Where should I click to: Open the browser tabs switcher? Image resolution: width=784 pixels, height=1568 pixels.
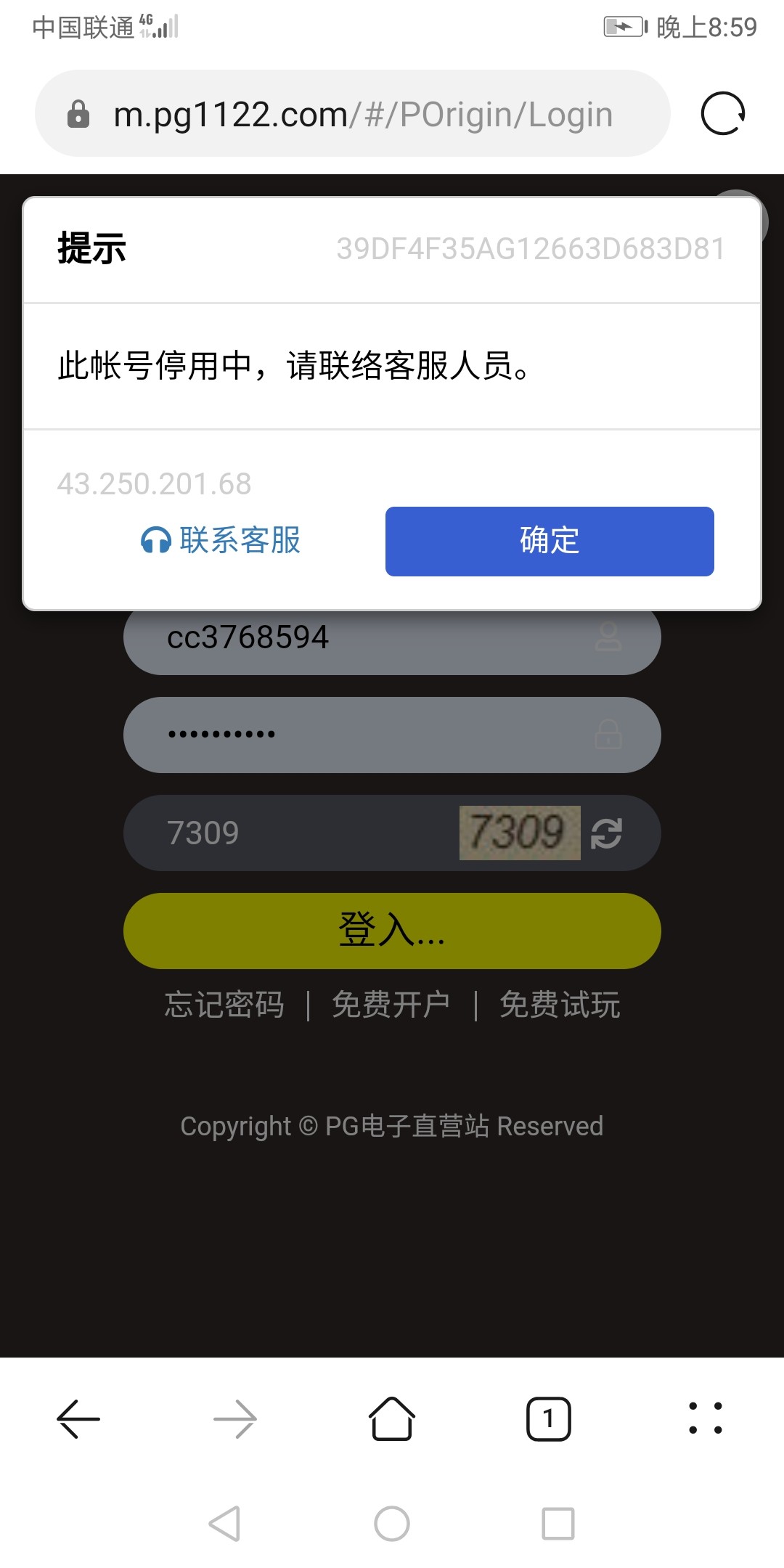point(549,1418)
